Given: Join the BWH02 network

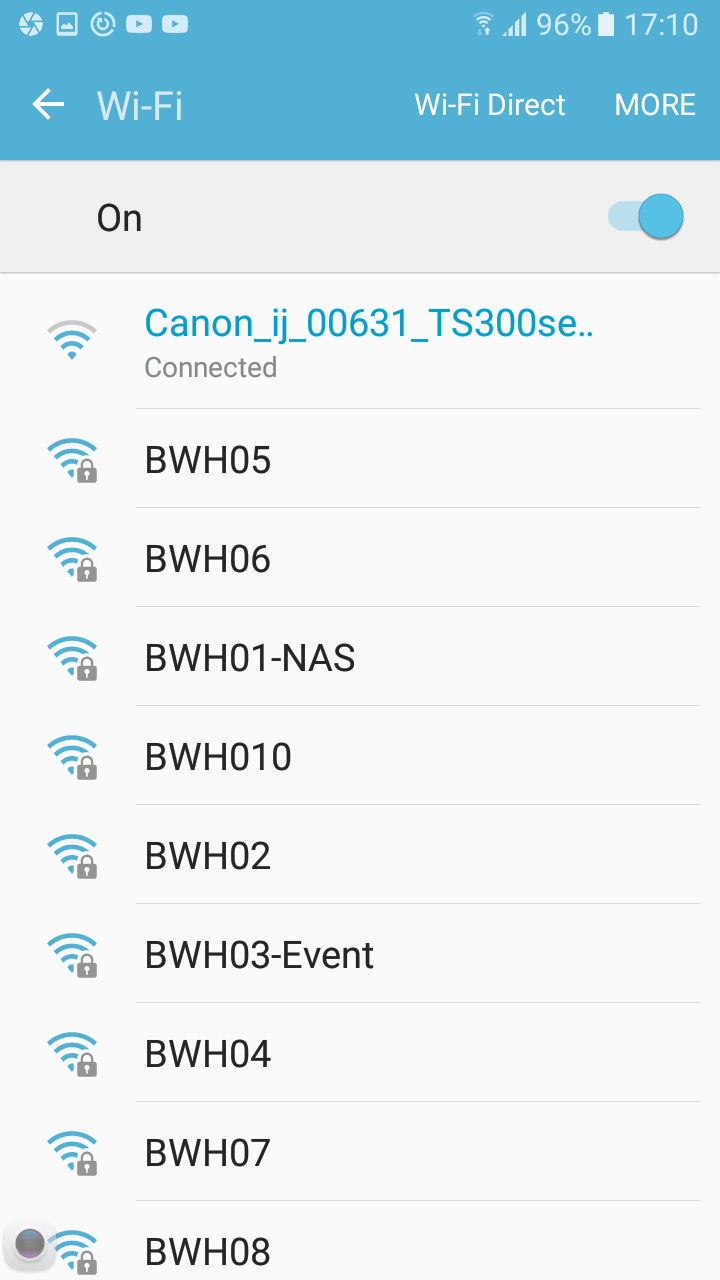Looking at the screenshot, I should point(360,855).
